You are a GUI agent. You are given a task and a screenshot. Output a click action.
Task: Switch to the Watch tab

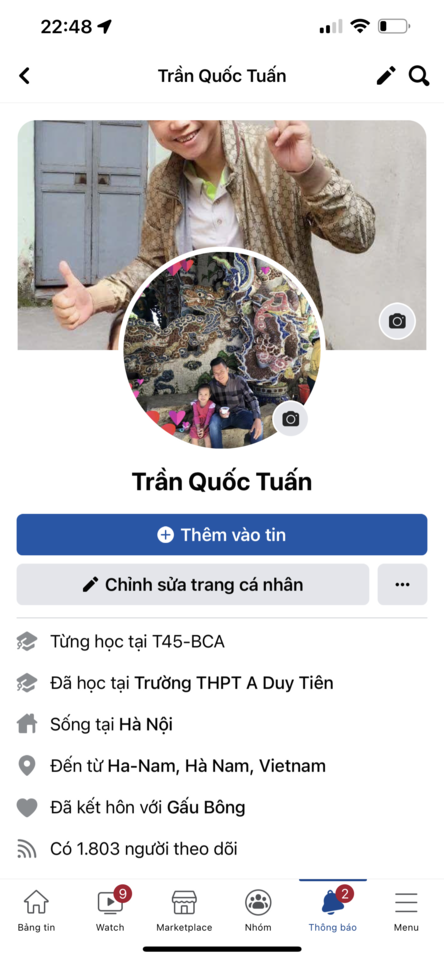click(110, 911)
